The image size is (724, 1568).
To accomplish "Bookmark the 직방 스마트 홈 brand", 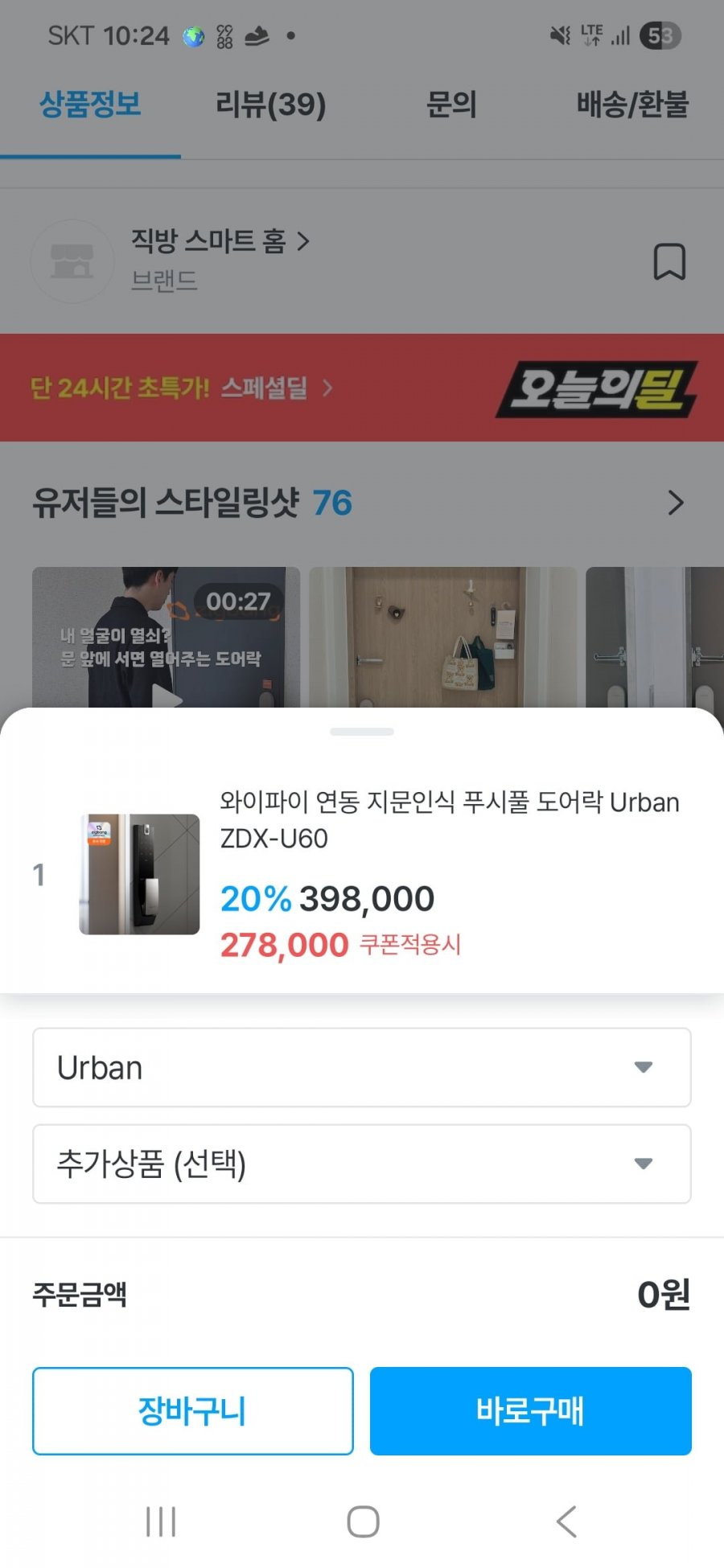I will point(669,261).
